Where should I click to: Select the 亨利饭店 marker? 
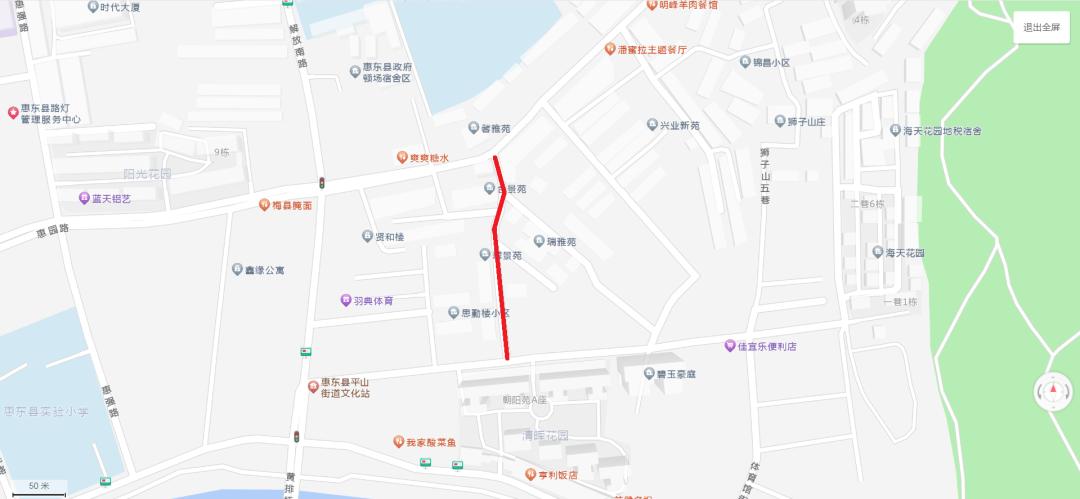click(x=531, y=474)
